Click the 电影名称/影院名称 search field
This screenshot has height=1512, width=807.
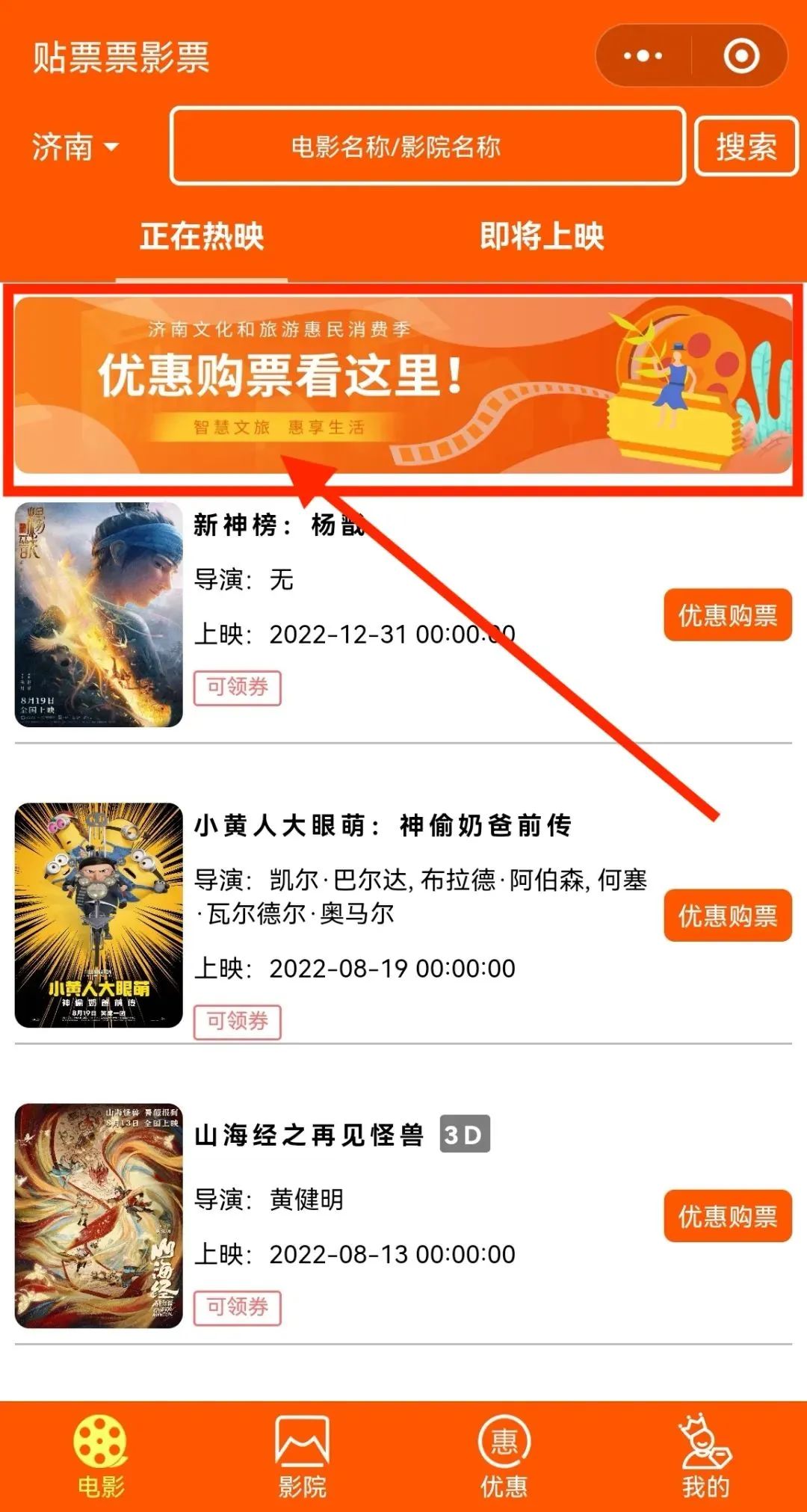[428, 147]
